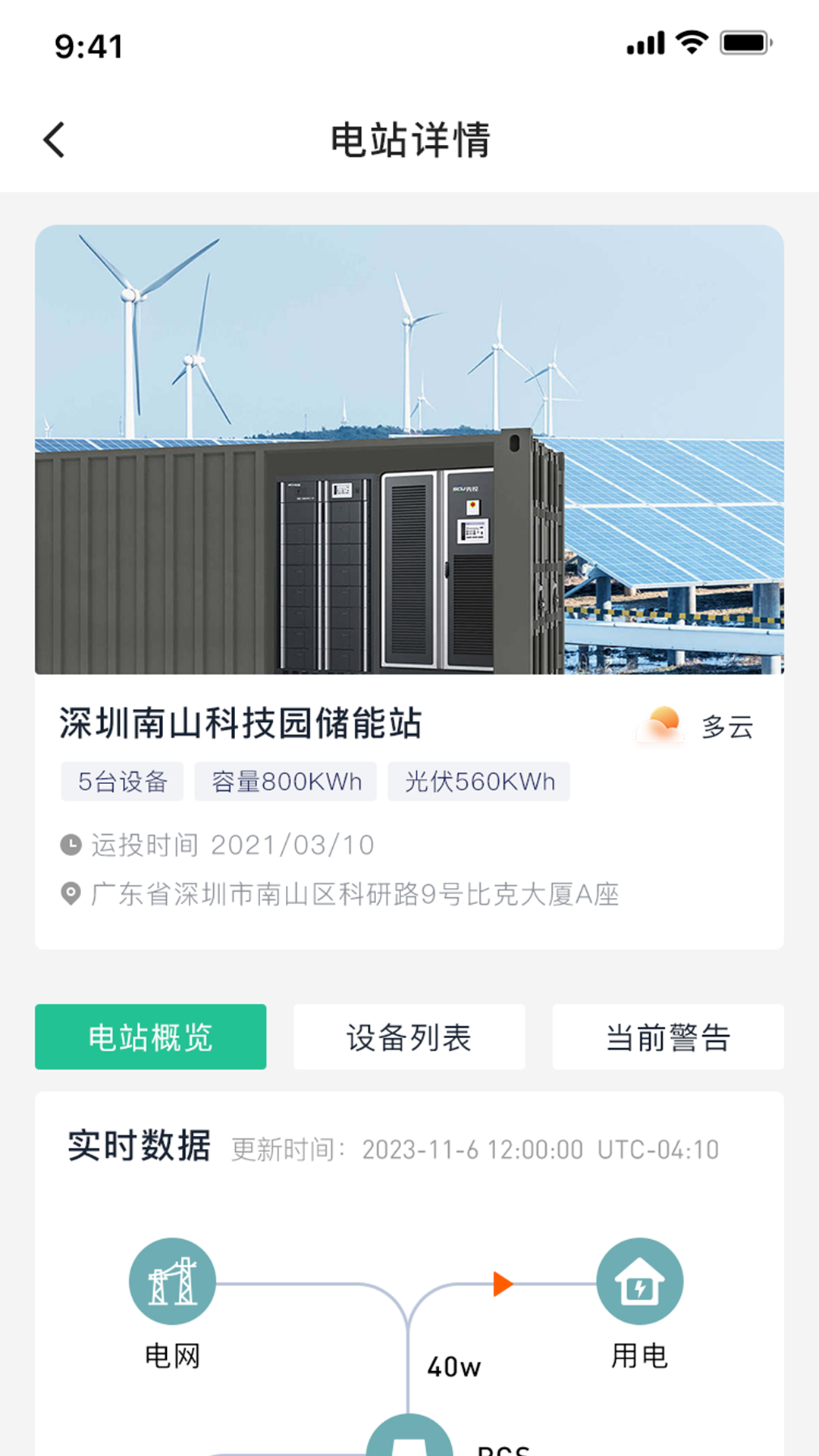Image resolution: width=819 pixels, height=1456 pixels.
Task: Tap the 5台设备 tag
Action: click(121, 781)
